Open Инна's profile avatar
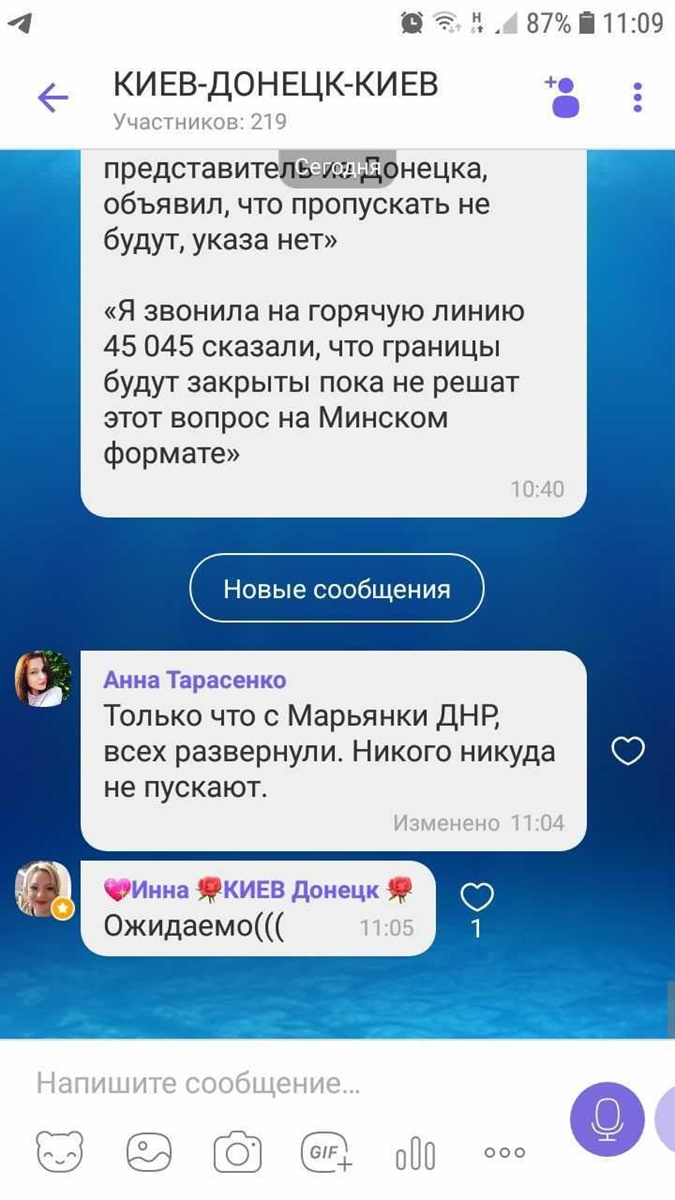 click(x=43, y=889)
